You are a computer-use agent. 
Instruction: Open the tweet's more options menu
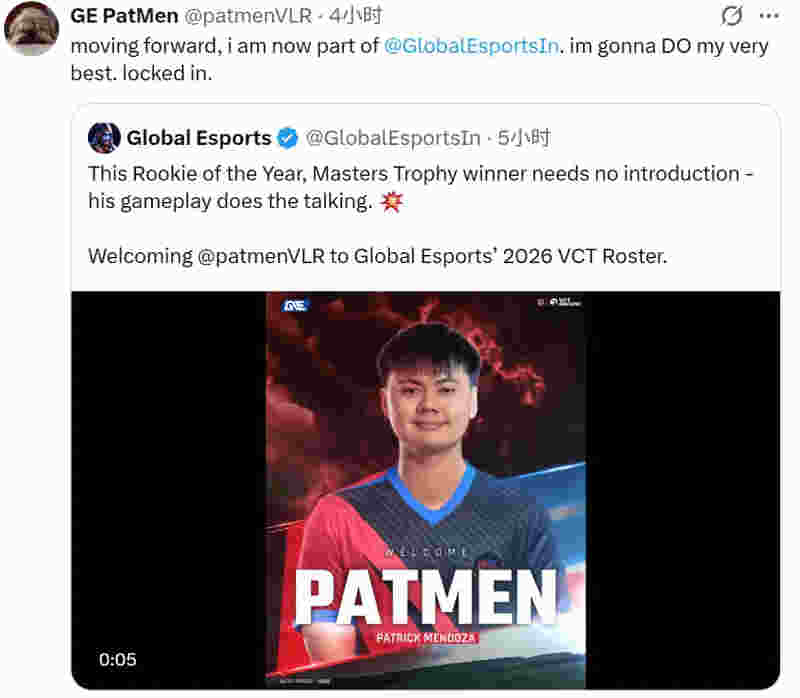(768, 15)
